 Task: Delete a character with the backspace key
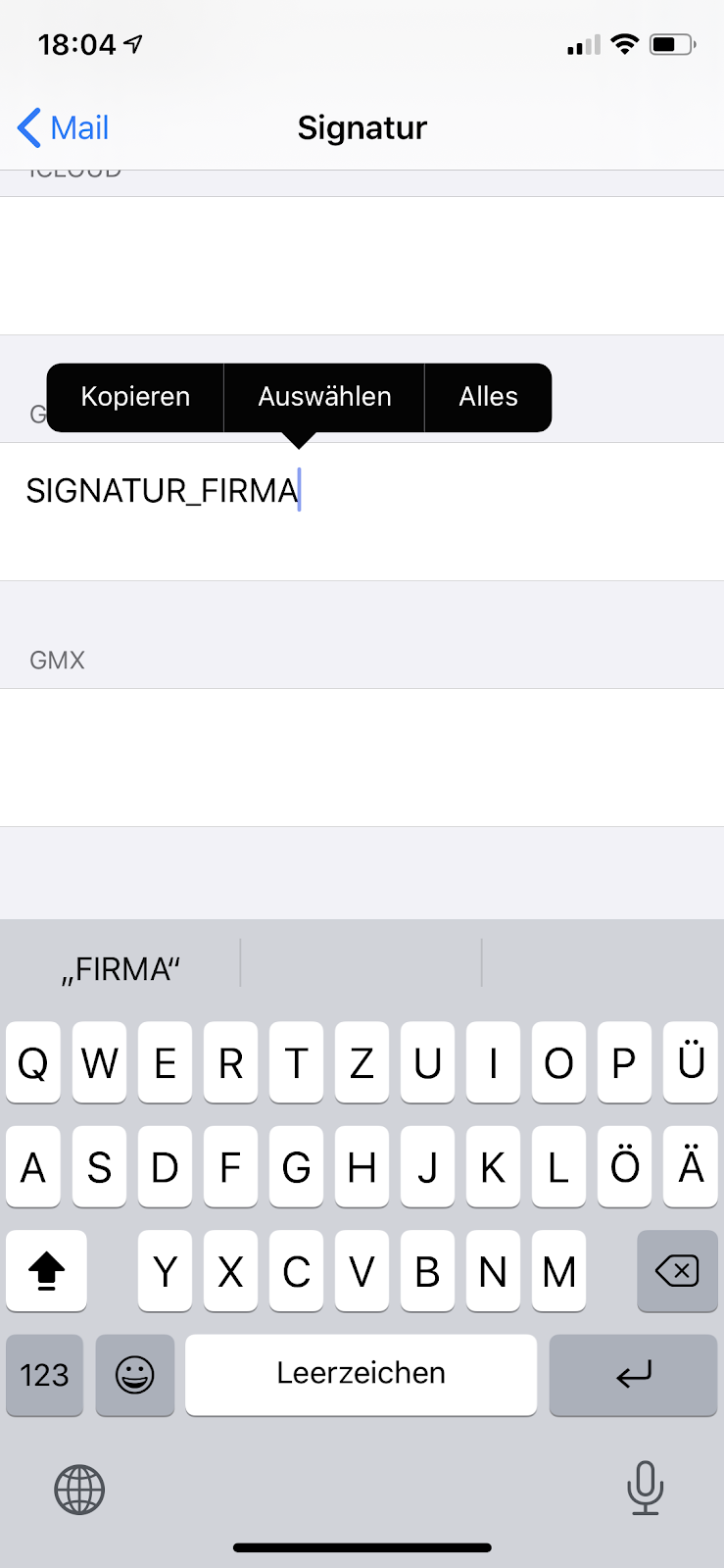pyautogui.click(x=676, y=1272)
